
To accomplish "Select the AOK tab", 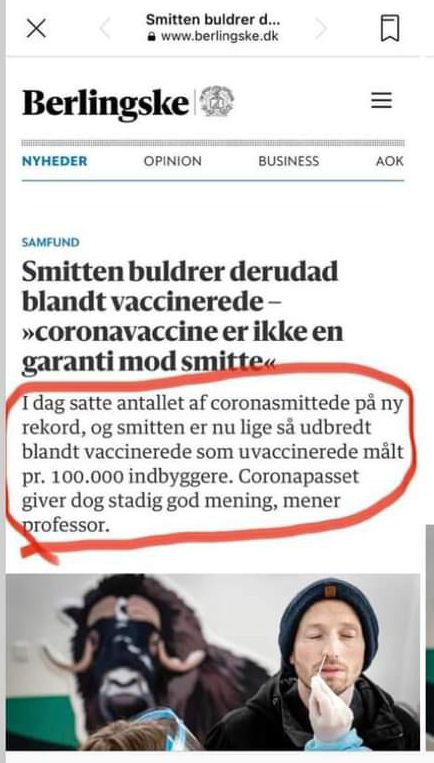I will tap(389, 161).
